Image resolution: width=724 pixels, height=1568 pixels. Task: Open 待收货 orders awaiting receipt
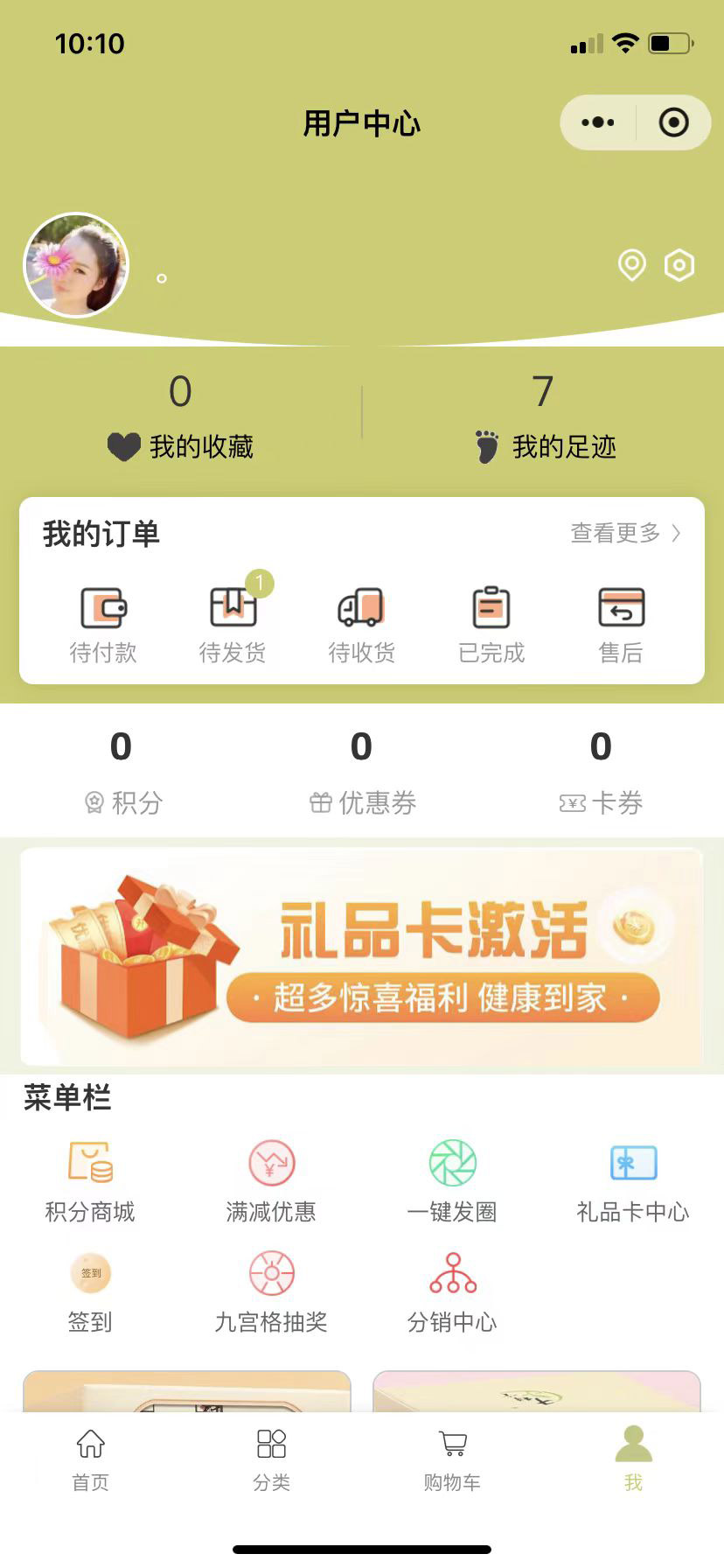point(361,624)
